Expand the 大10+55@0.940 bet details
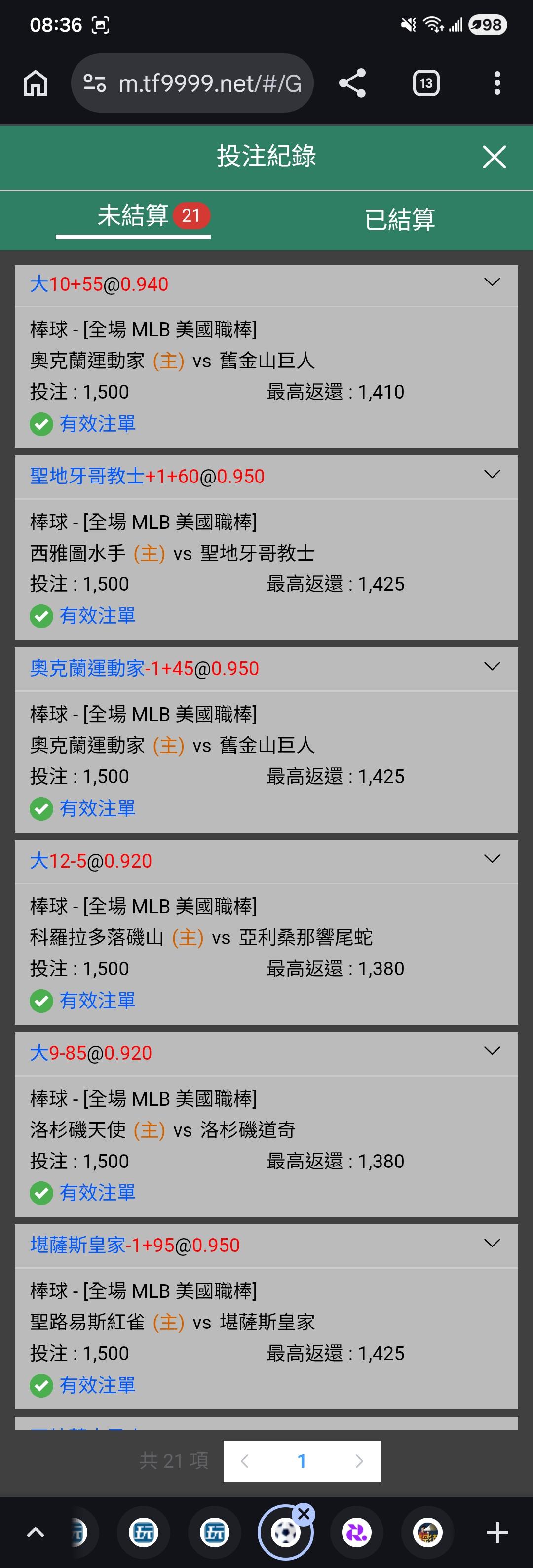 coord(492,282)
